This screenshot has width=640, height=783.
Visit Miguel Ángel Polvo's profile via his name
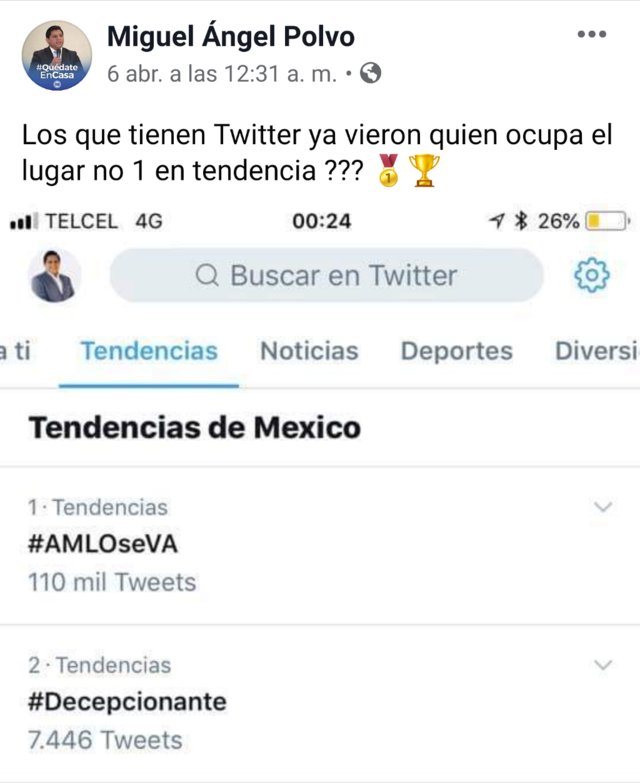pyautogui.click(x=230, y=38)
